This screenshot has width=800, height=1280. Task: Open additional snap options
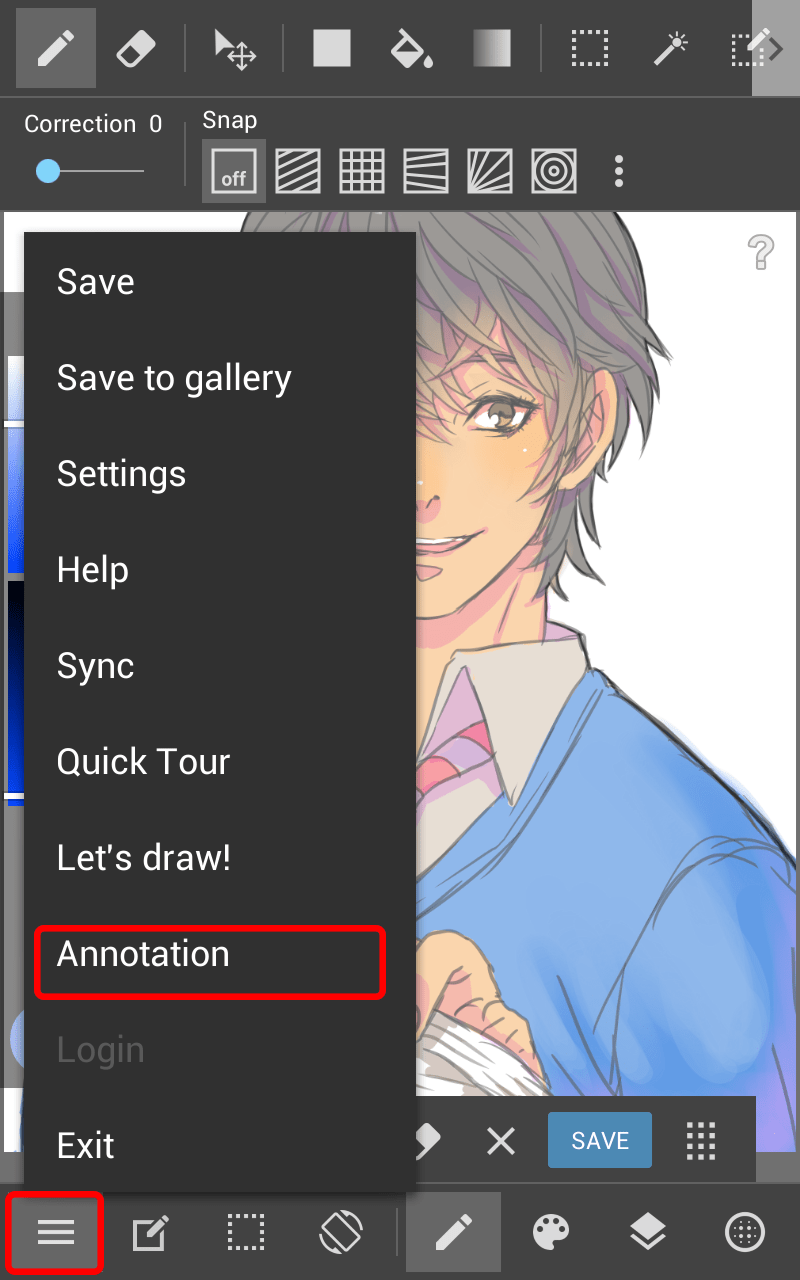pyautogui.click(x=618, y=171)
